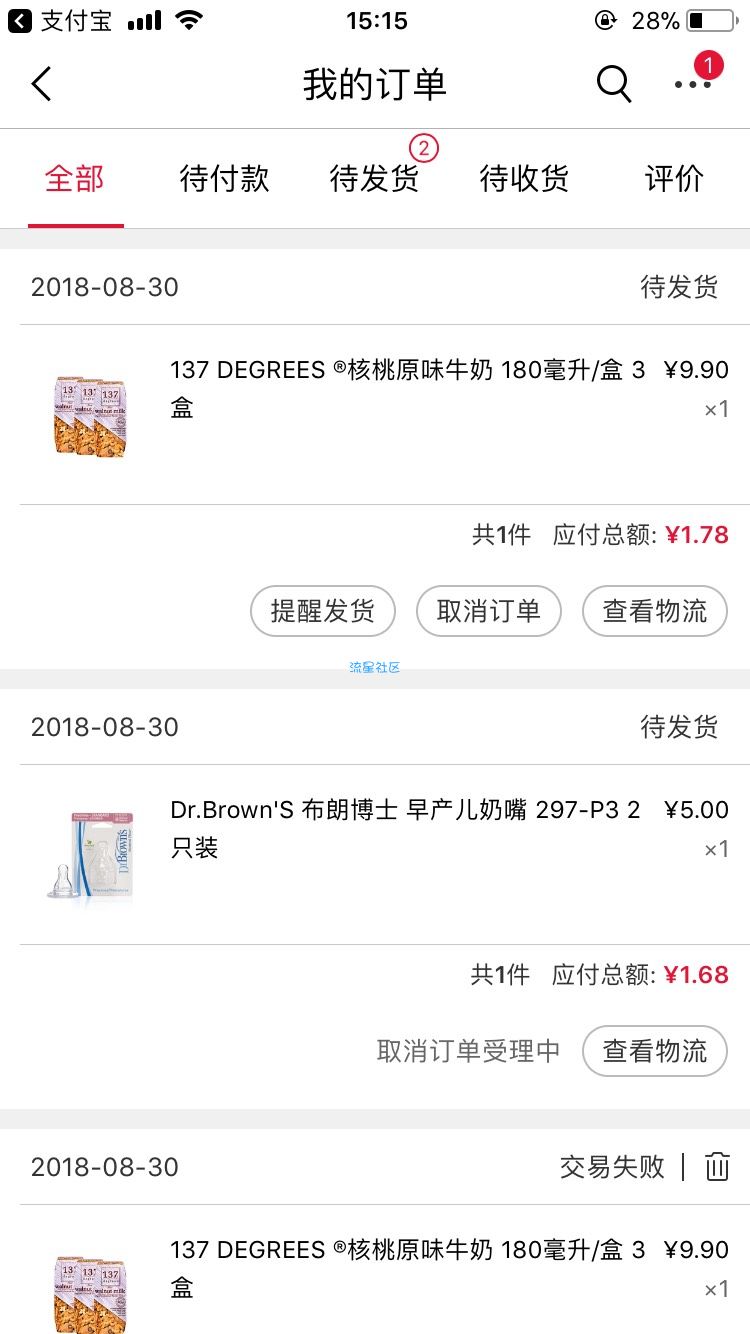The image size is (750, 1334).
Task: Show 待发货 orders tab
Action: pyautogui.click(x=374, y=179)
